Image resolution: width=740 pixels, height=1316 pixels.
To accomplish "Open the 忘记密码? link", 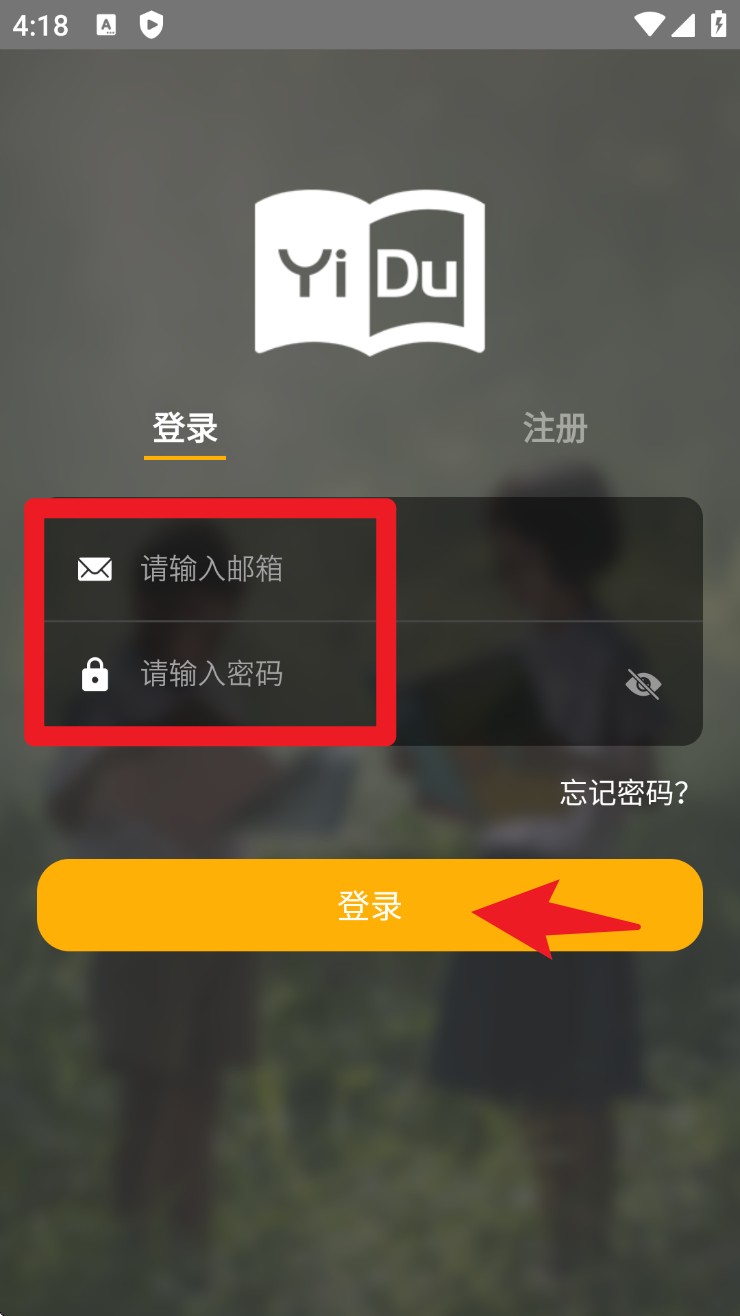I will tap(624, 793).
